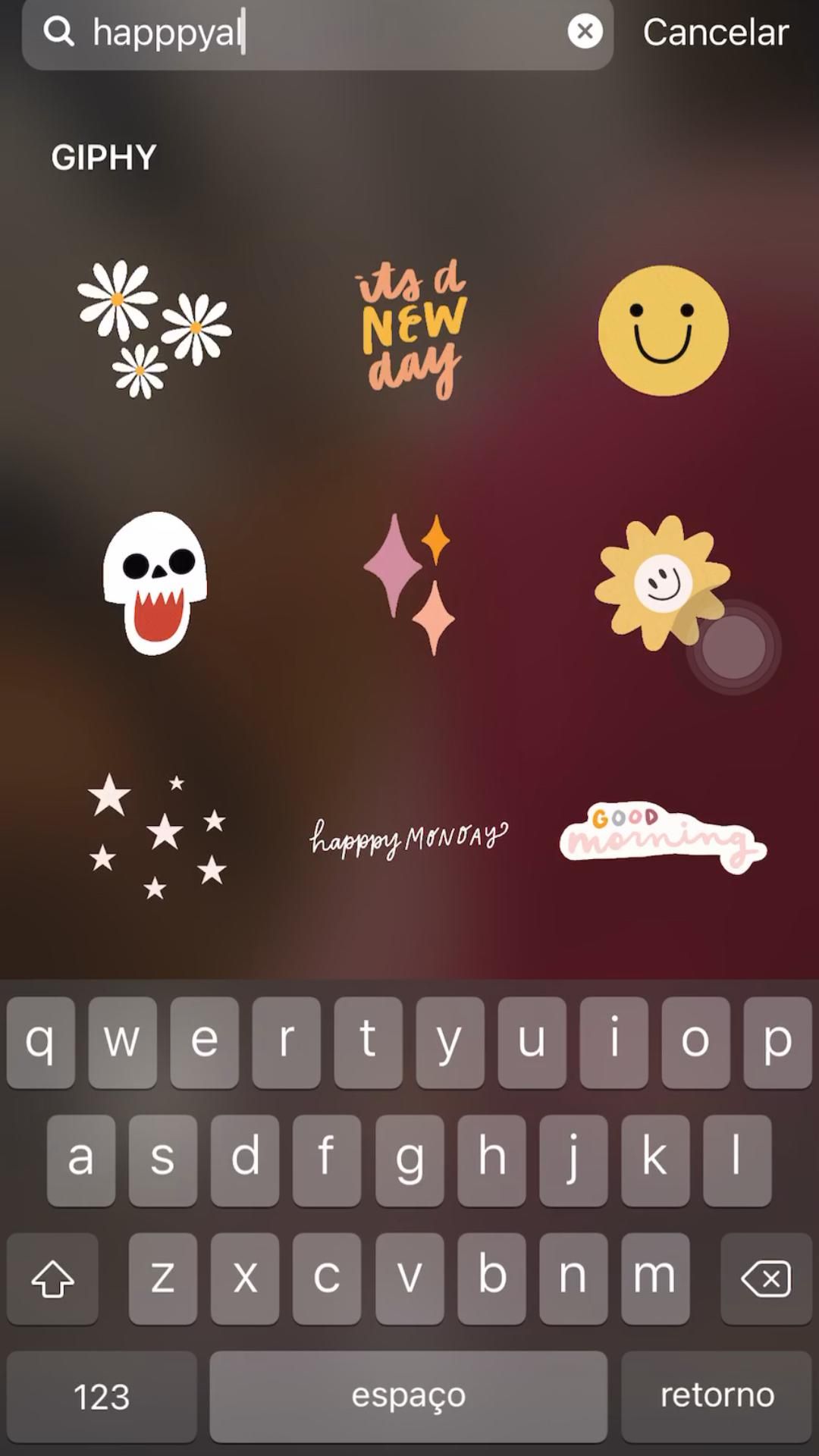Switch keyboard to 123 numbers
819x1456 pixels.
click(x=102, y=1395)
